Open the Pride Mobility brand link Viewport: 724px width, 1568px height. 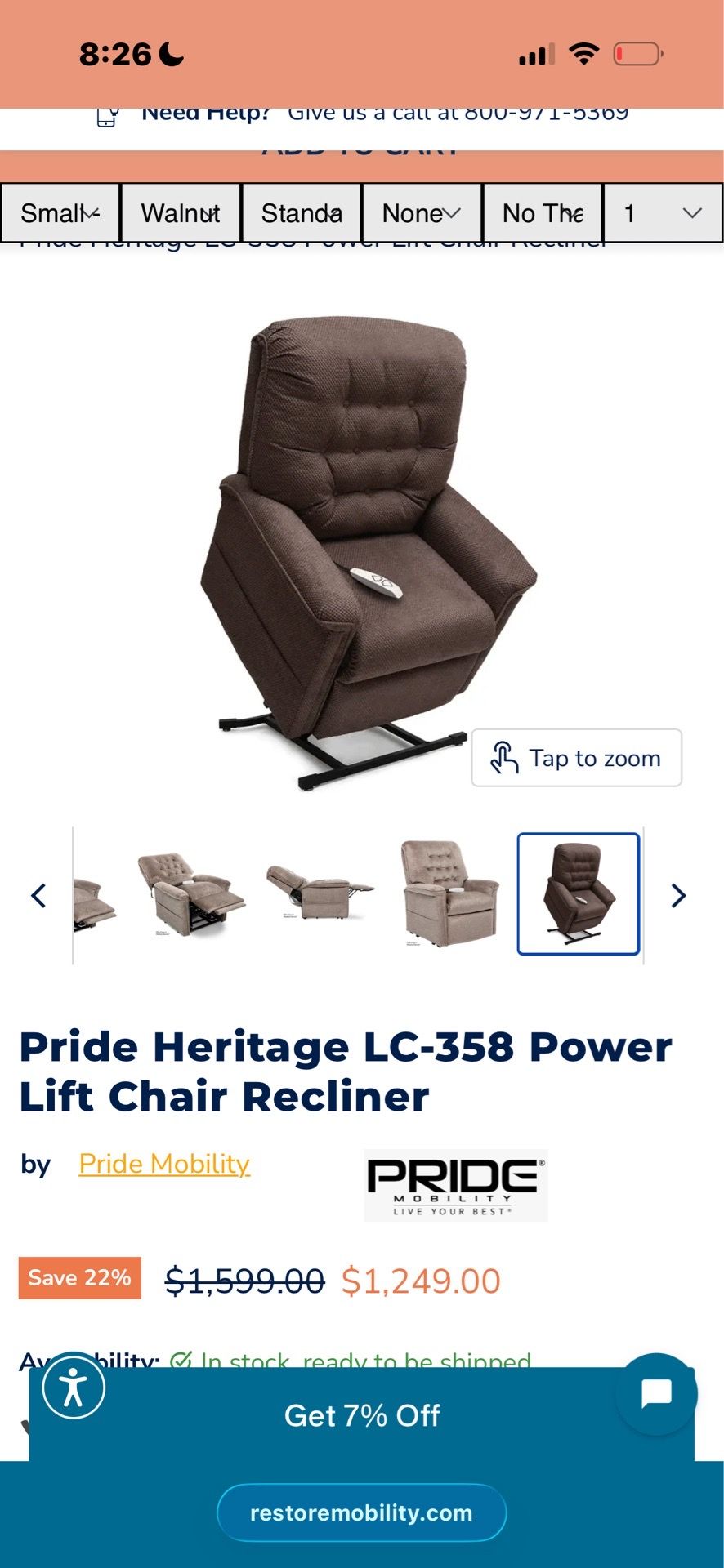tap(164, 1164)
